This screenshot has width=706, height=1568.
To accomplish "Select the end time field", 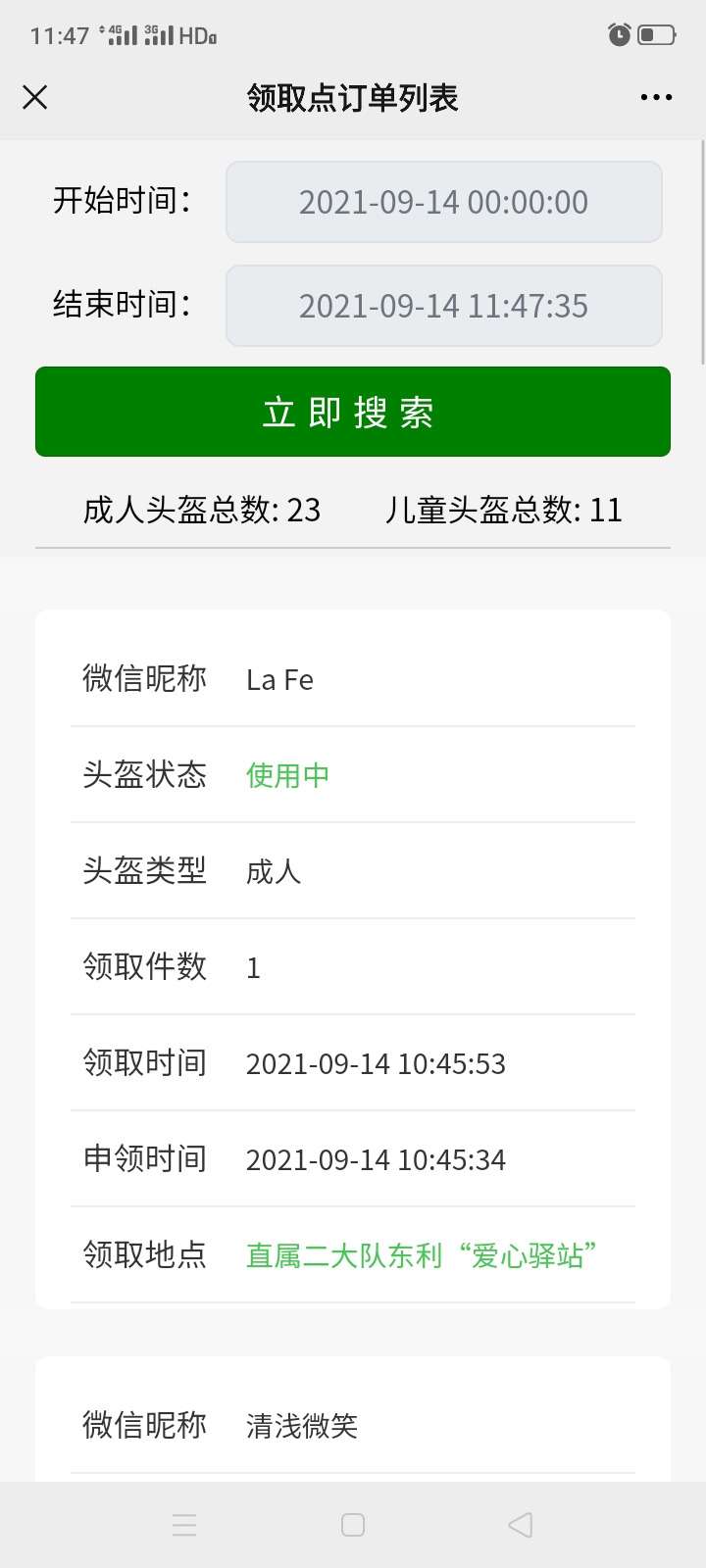I will coord(444,306).
